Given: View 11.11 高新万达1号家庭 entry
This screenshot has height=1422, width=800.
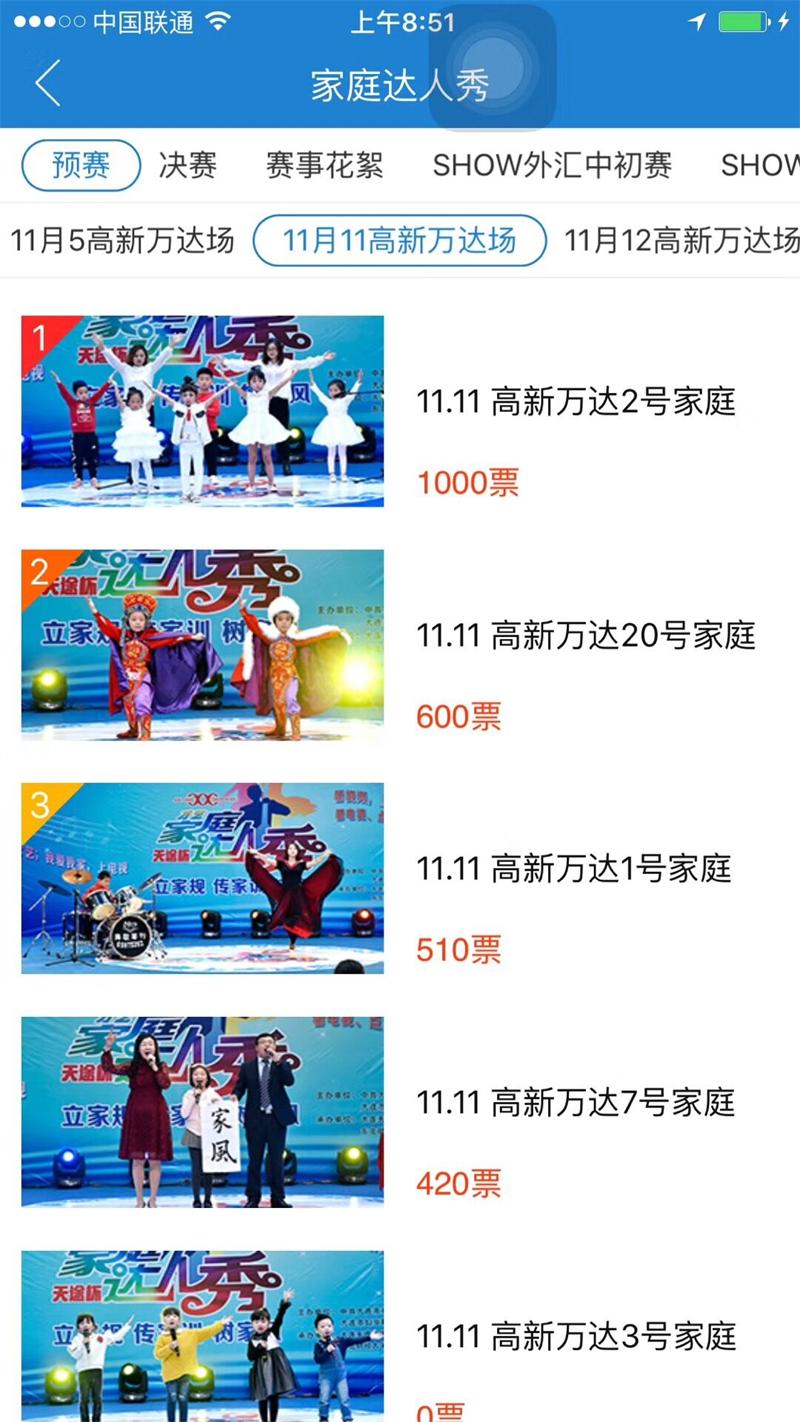Looking at the screenshot, I should (574, 868).
